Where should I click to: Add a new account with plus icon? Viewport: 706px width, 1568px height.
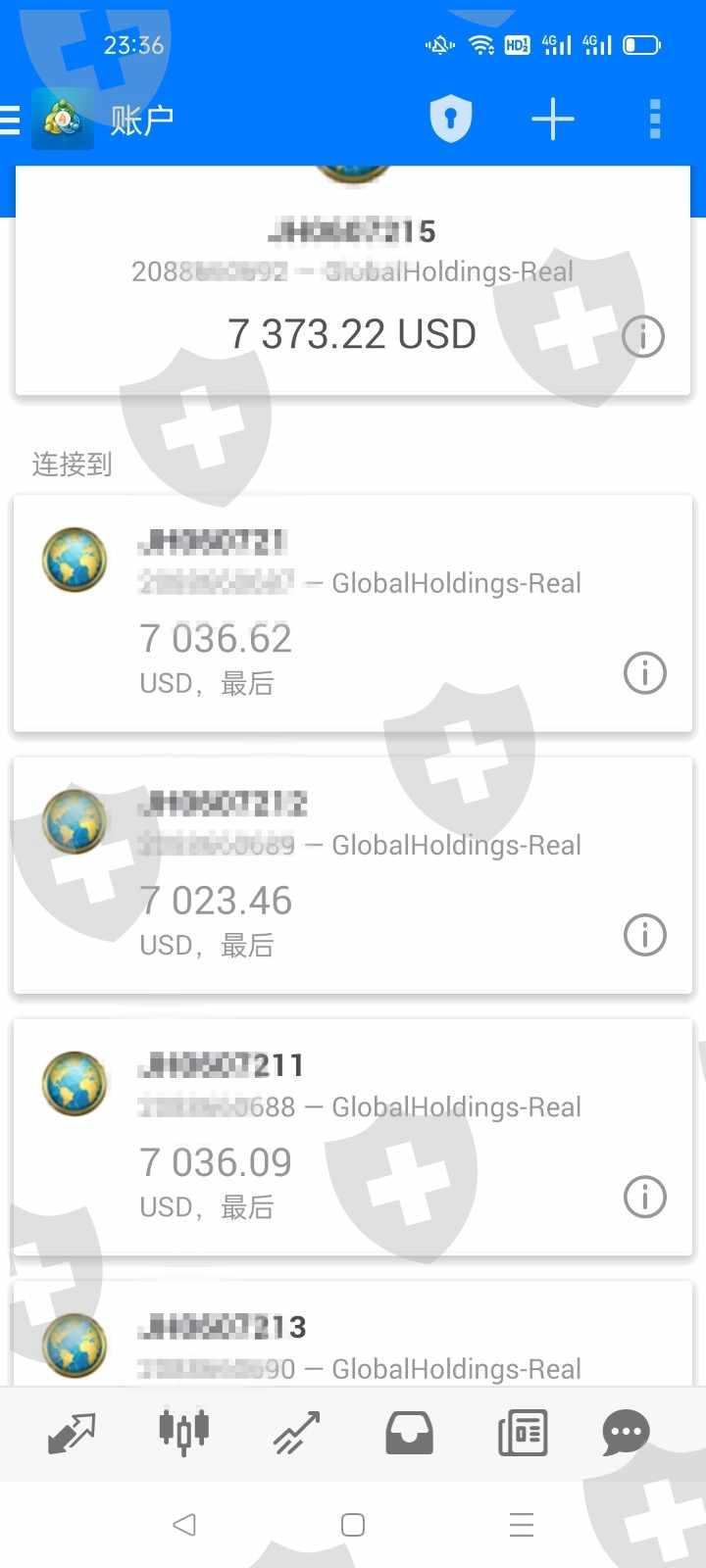[553, 120]
